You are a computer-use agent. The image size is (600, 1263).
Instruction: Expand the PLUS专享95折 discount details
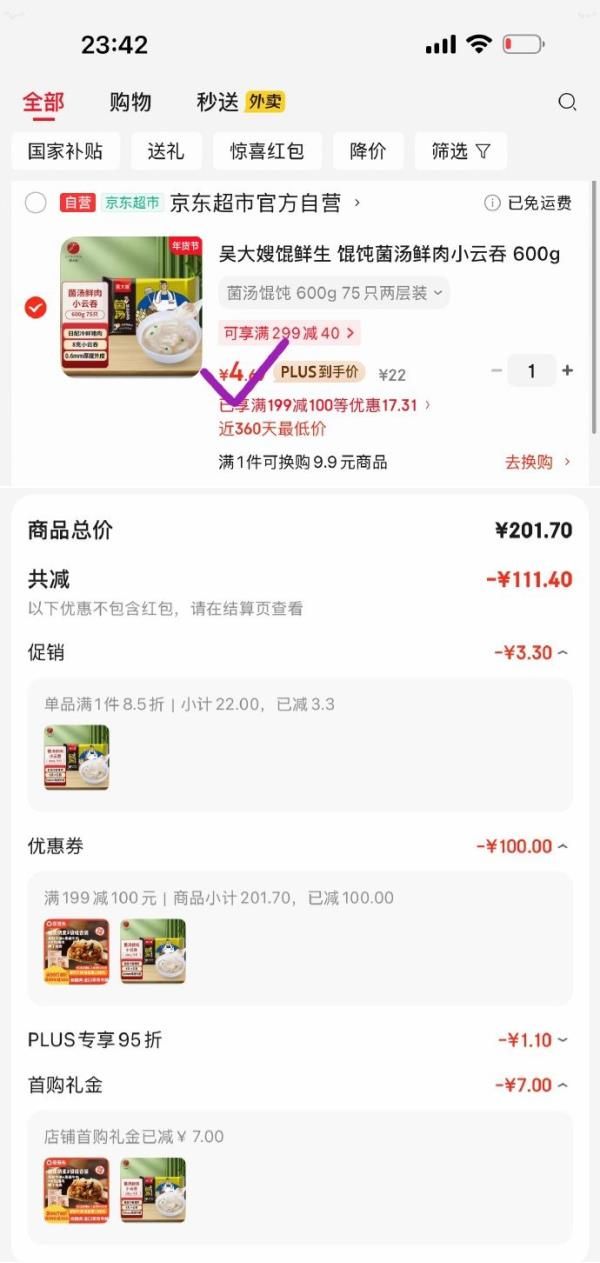tap(532, 1040)
